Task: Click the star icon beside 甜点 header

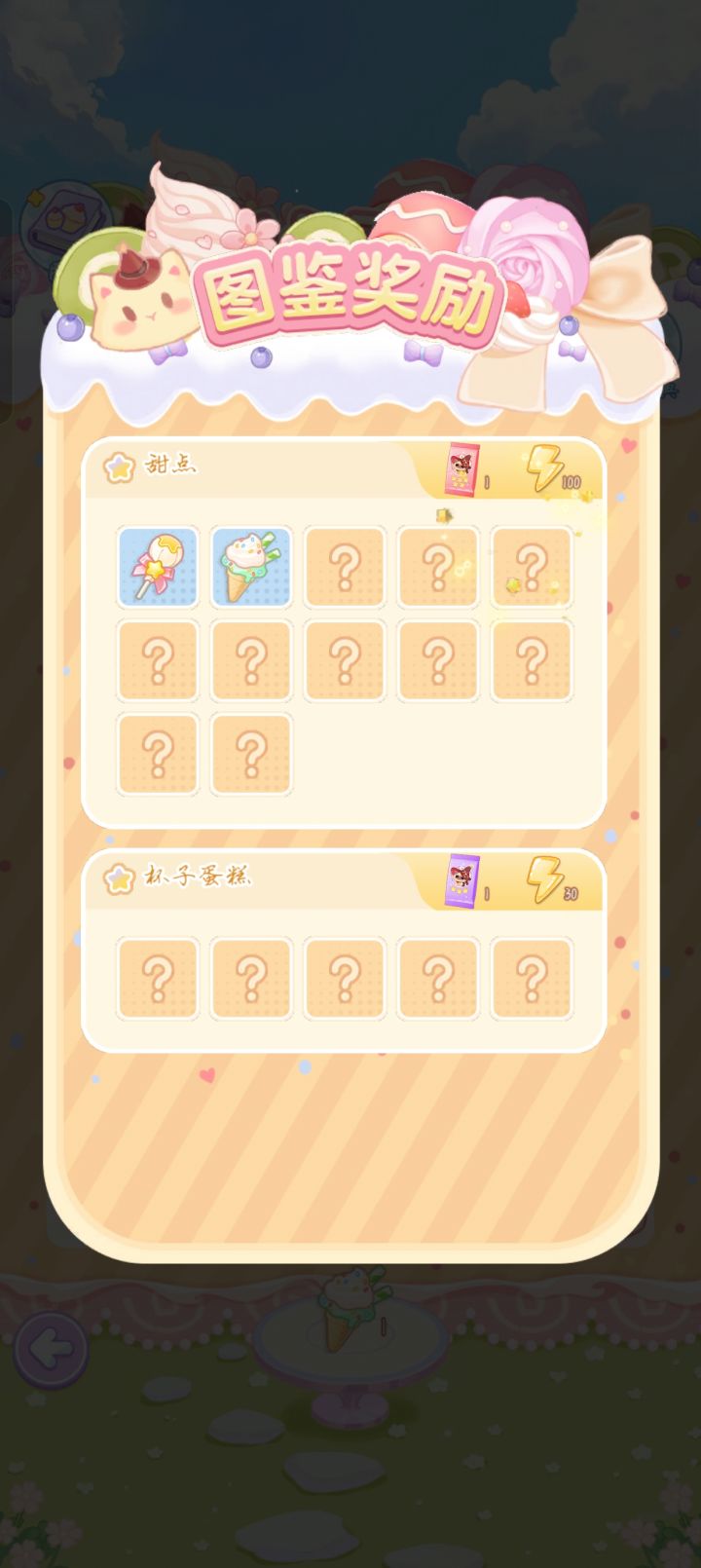Action: coord(119,468)
